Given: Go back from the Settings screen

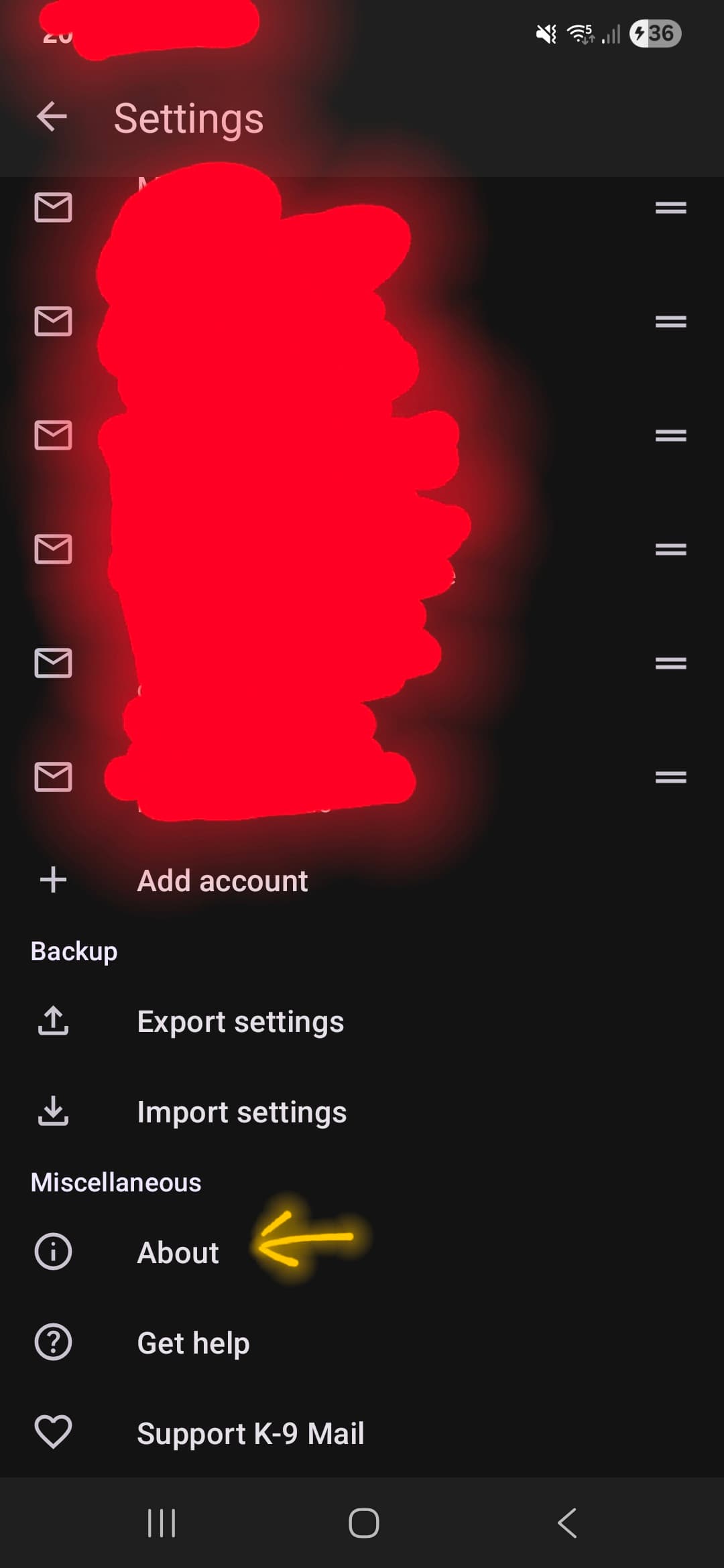Looking at the screenshot, I should pyautogui.click(x=52, y=117).
